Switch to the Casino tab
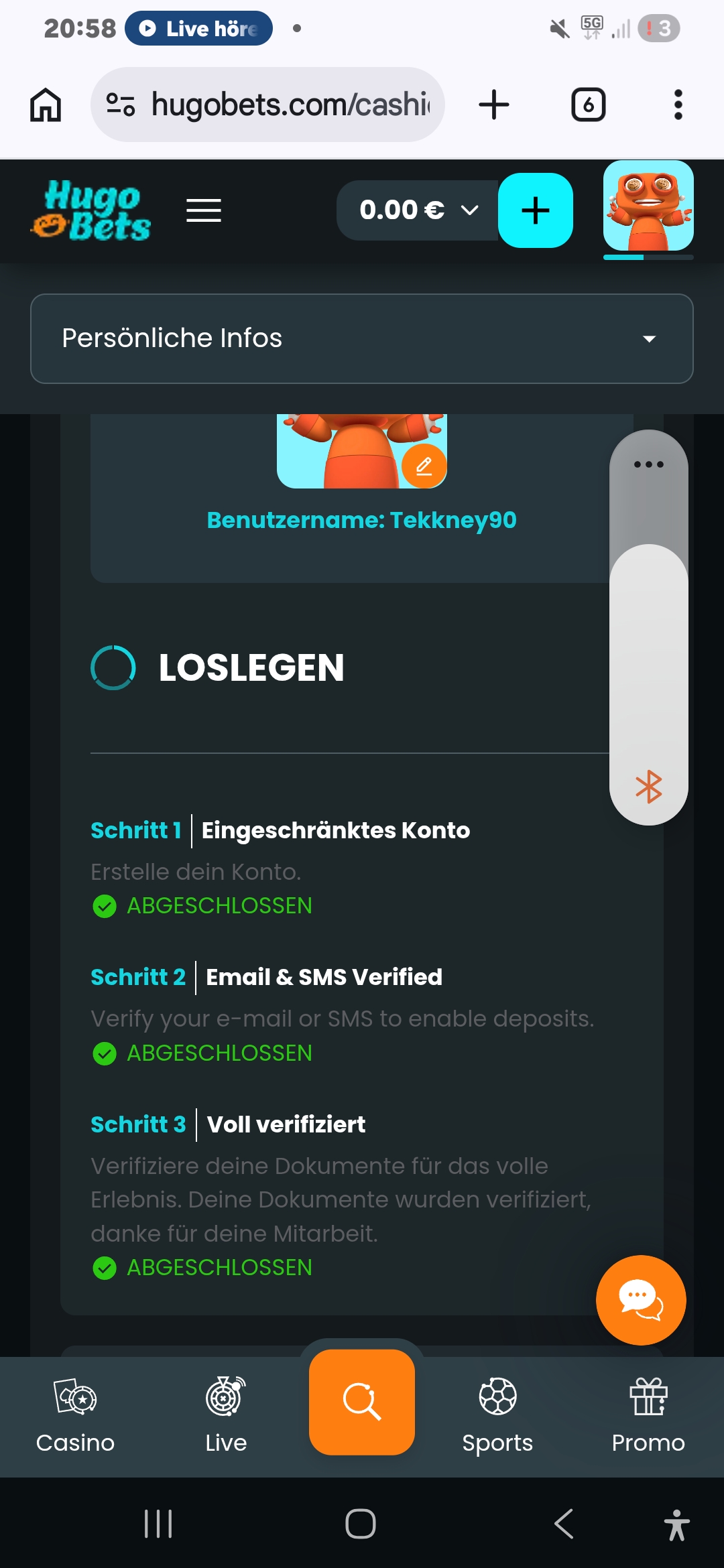The width and height of the screenshot is (724, 1568). 75,1415
